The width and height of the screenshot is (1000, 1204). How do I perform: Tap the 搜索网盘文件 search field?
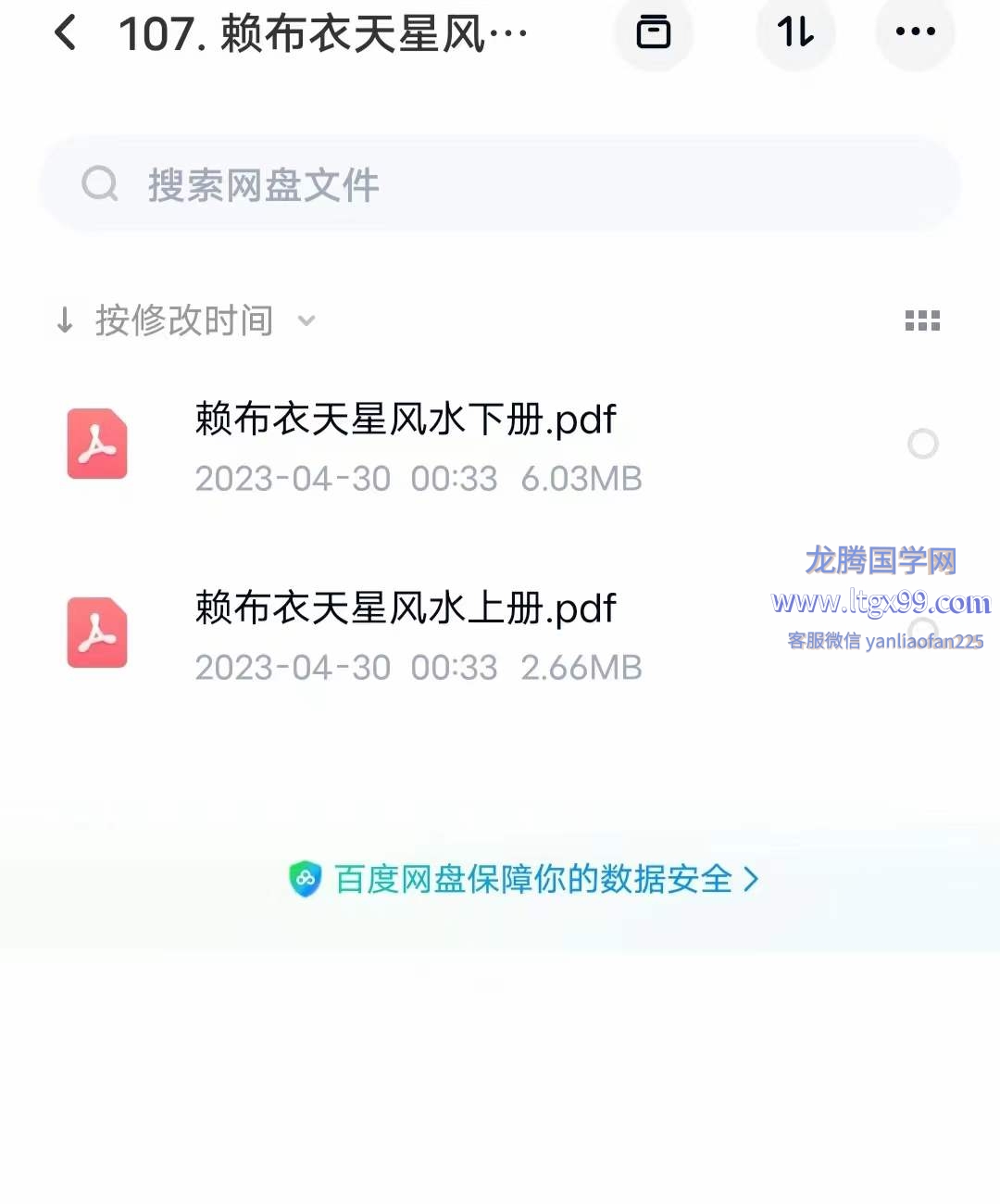(x=500, y=184)
